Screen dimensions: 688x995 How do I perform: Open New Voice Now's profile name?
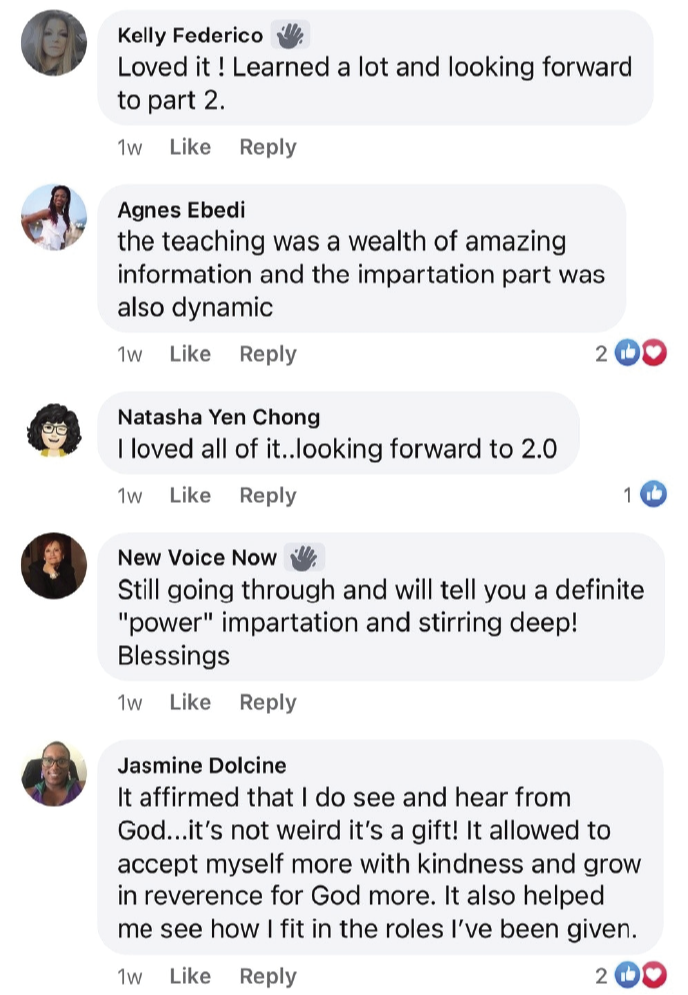(197, 557)
